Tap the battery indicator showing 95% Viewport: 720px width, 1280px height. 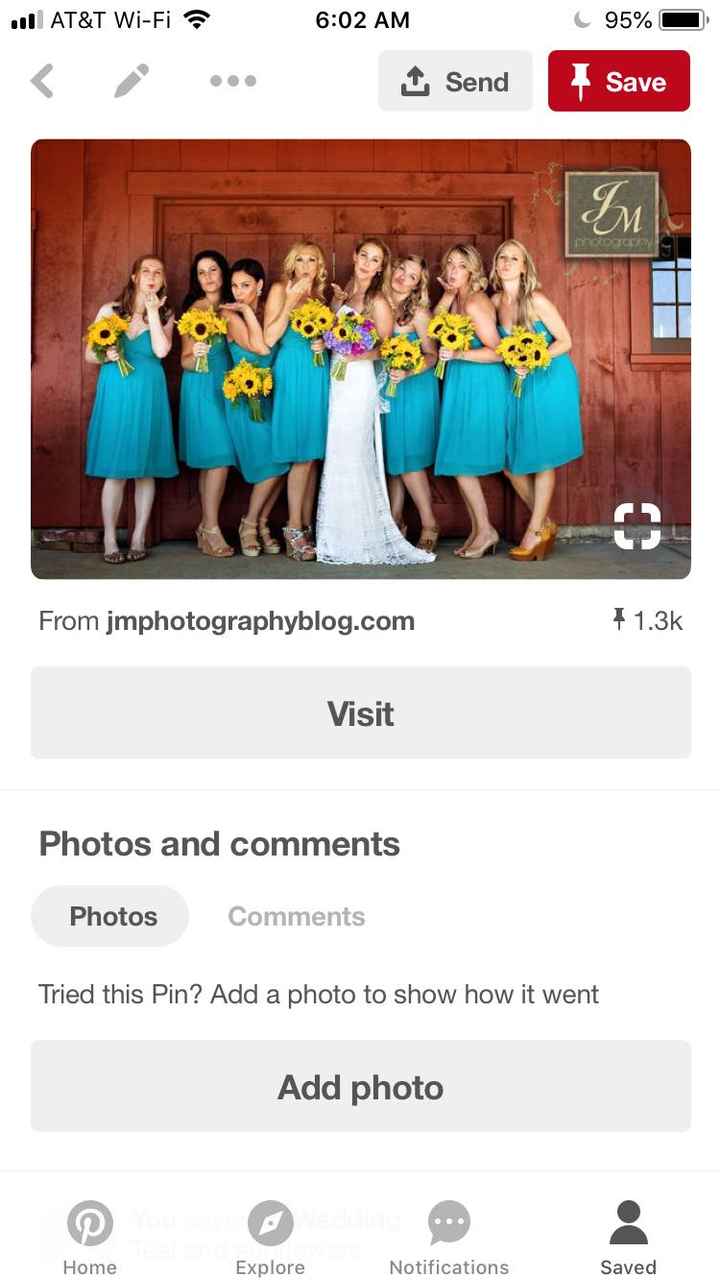click(x=680, y=18)
